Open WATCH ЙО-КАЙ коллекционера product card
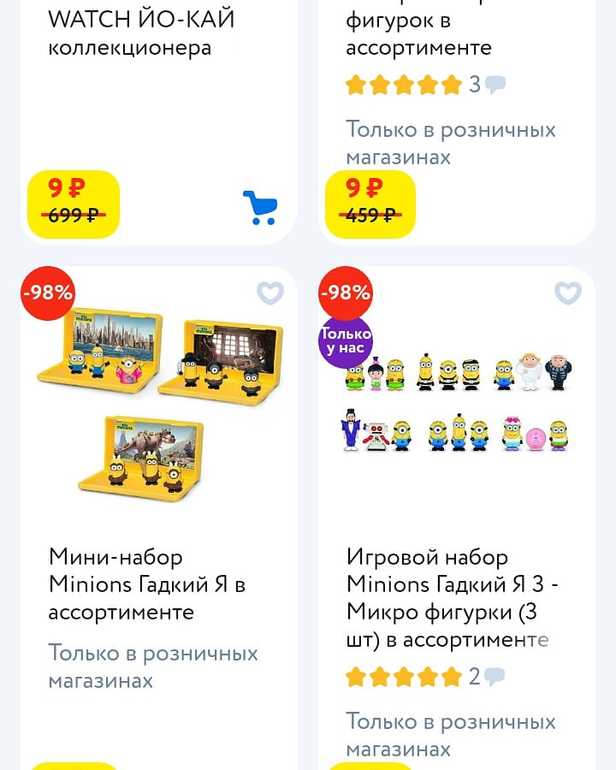 [142, 33]
